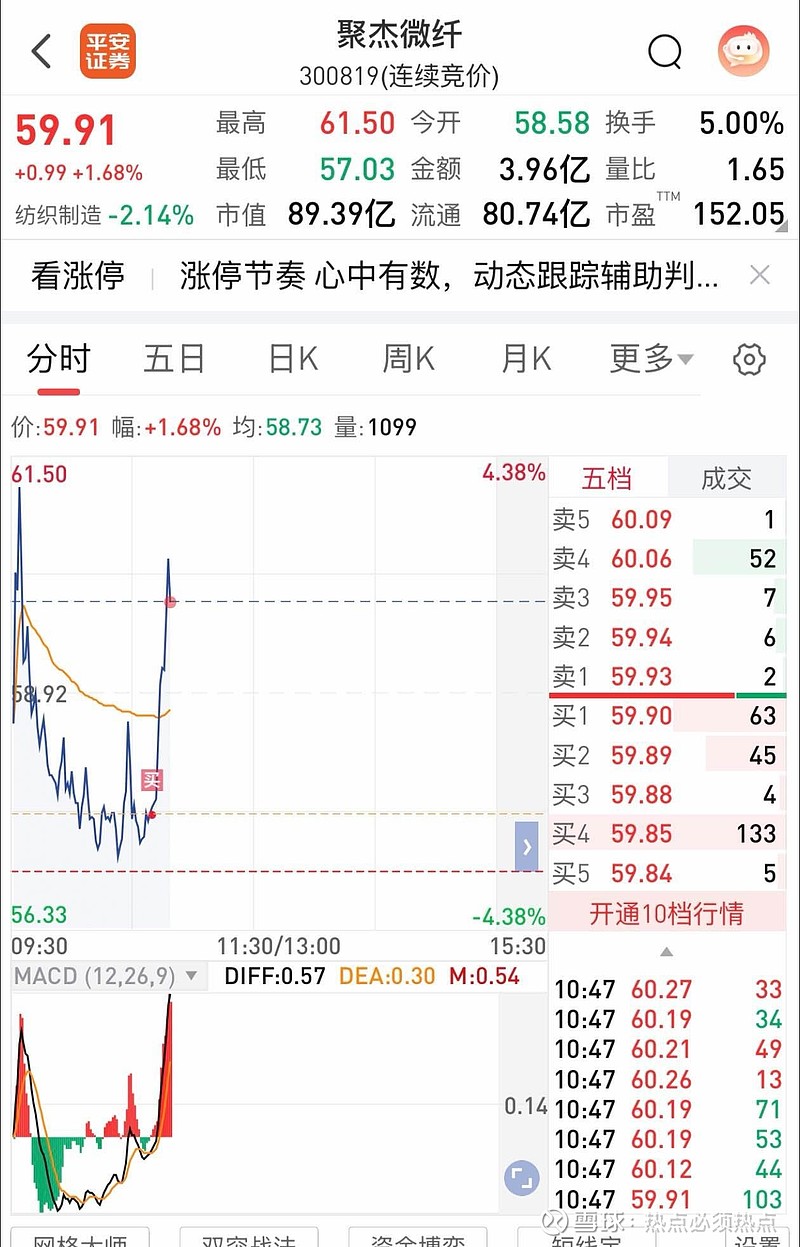Select the 分时 chart tab
Viewport: 800px width, 1247px height.
tap(59, 359)
